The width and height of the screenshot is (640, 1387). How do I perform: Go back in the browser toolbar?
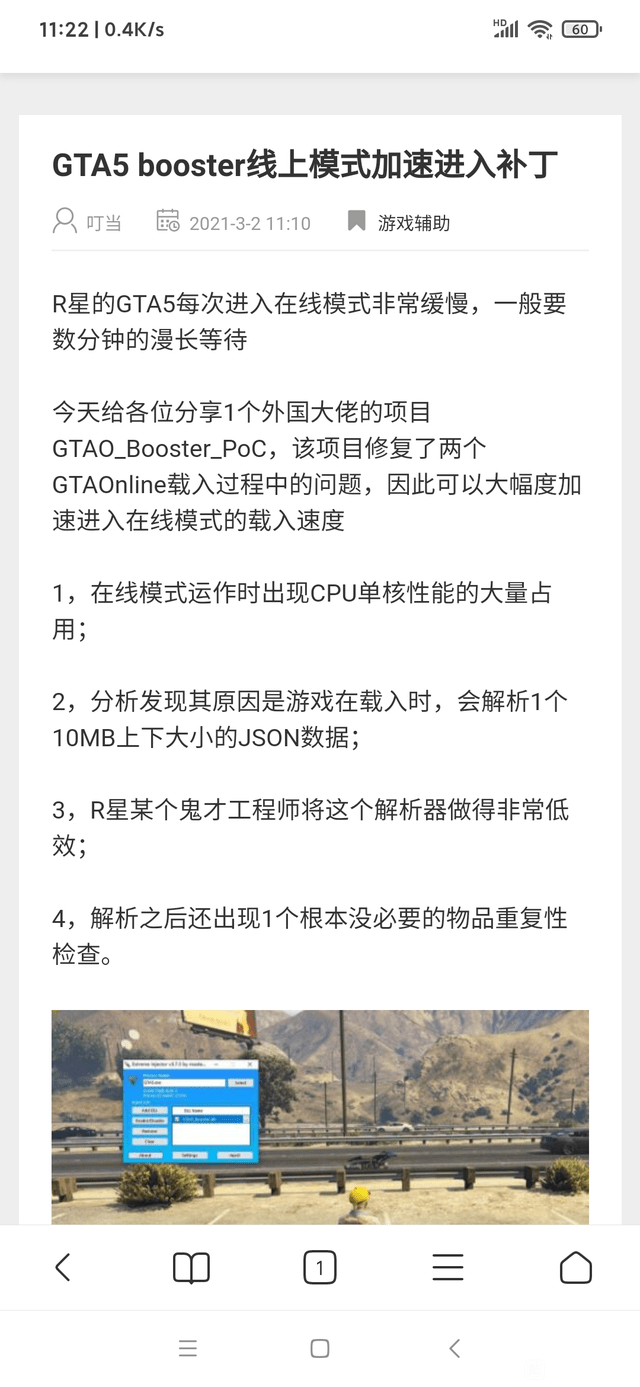[x=63, y=1268]
